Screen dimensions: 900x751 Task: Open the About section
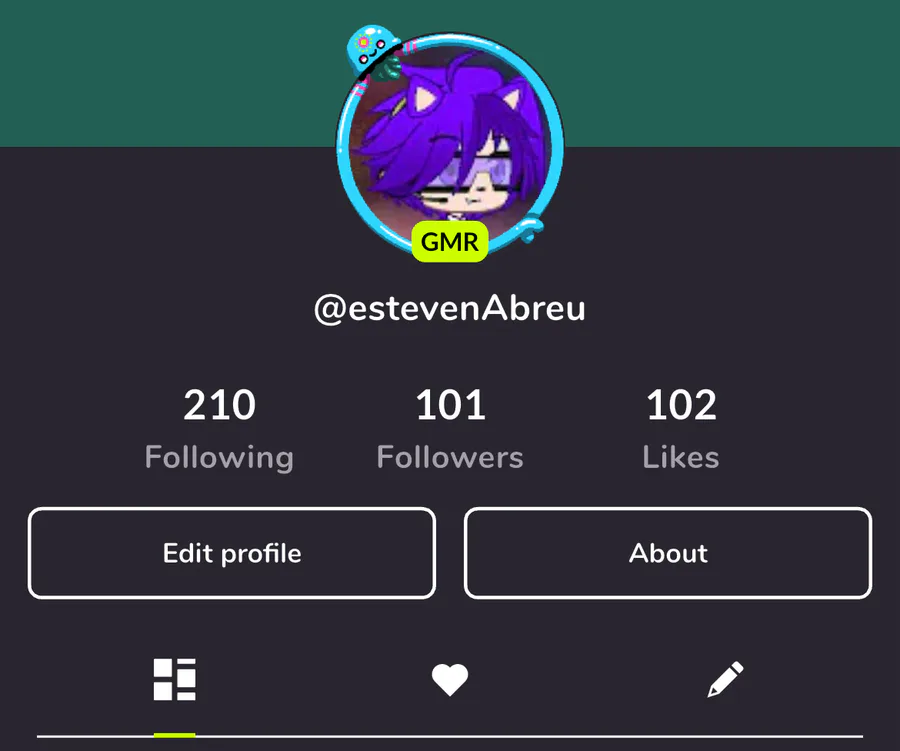[668, 553]
